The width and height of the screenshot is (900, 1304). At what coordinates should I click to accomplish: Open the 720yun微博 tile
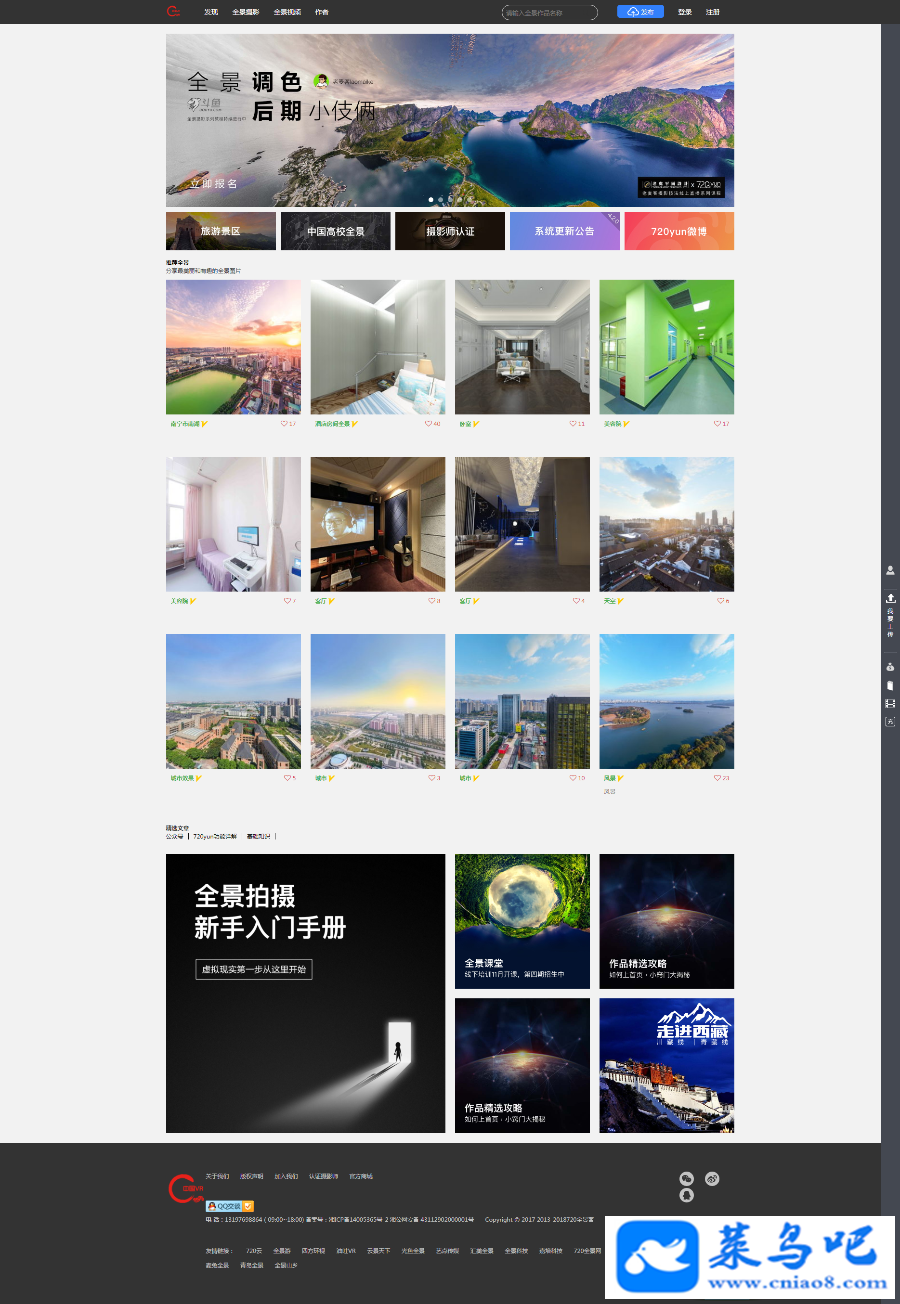click(679, 231)
